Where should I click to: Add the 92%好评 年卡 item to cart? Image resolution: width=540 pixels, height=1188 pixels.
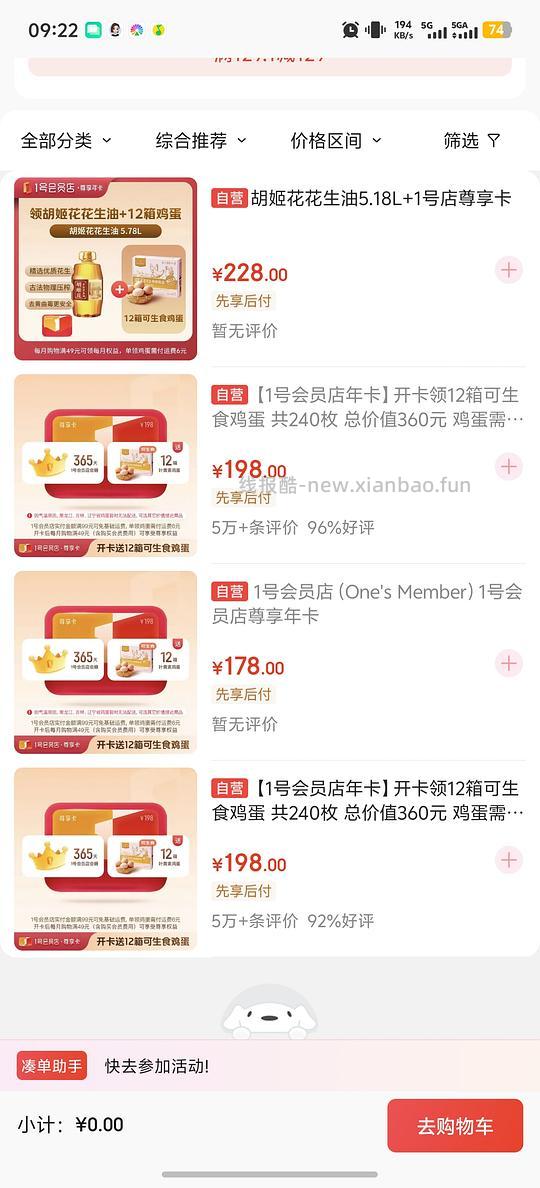[x=509, y=860]
